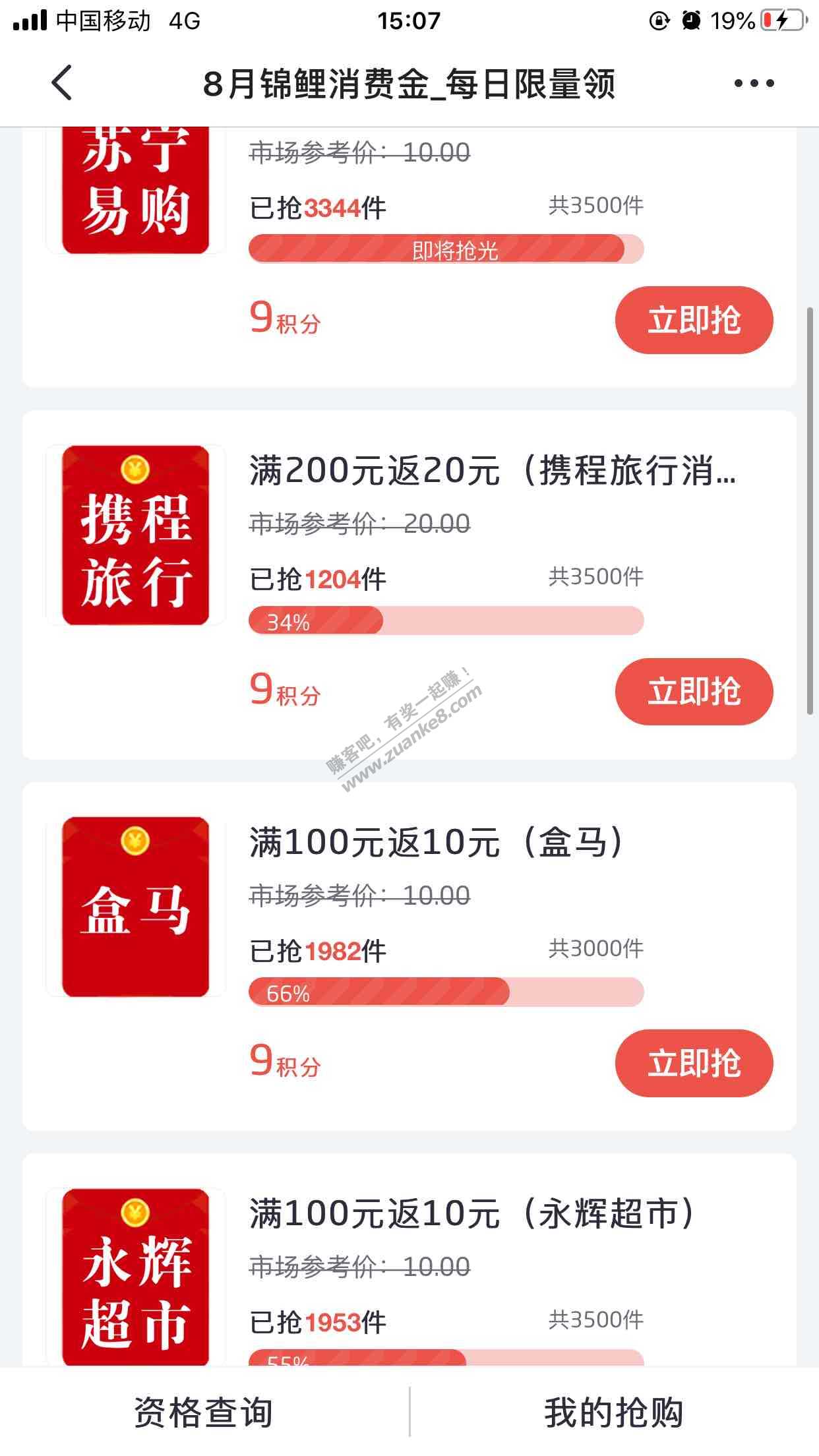Go back using the top-left arrow
The width and height of the screenshot is (819, 1456).
point(62,84)
